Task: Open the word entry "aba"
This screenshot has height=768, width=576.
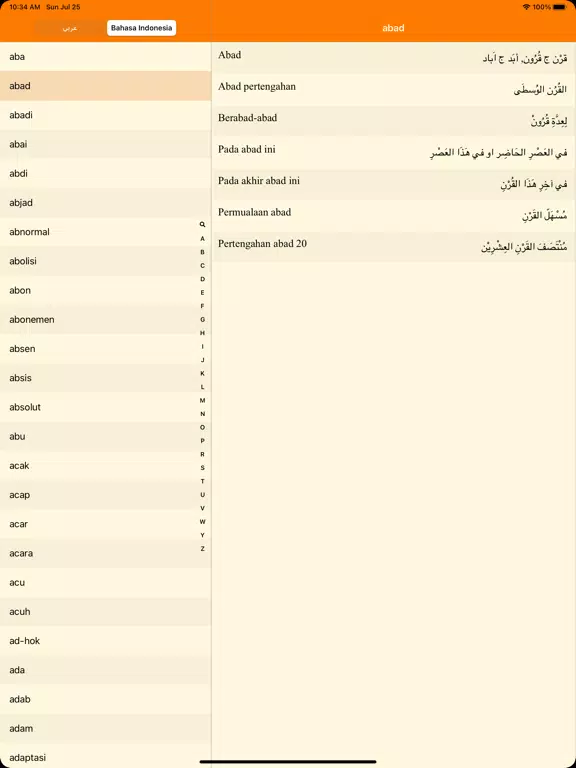Action: [x=105, y=57]
